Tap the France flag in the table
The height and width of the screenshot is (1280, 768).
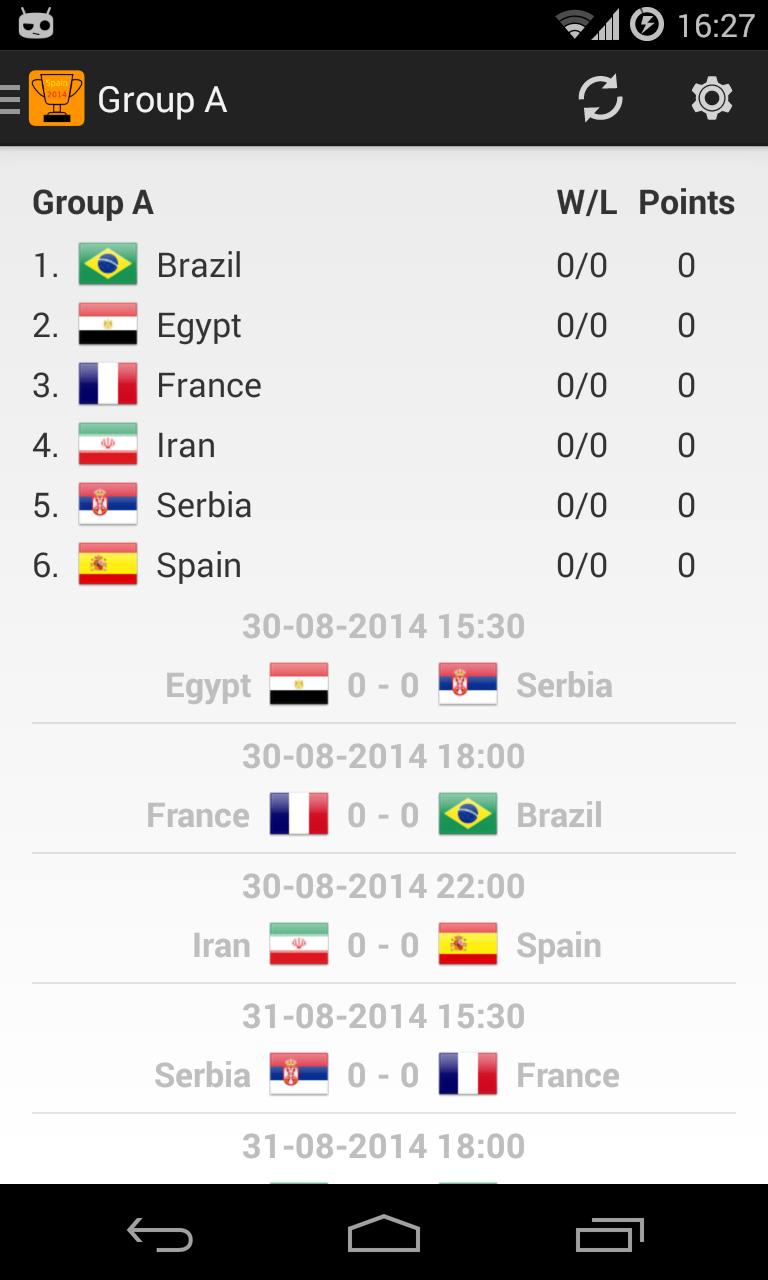tap(108, 385)
